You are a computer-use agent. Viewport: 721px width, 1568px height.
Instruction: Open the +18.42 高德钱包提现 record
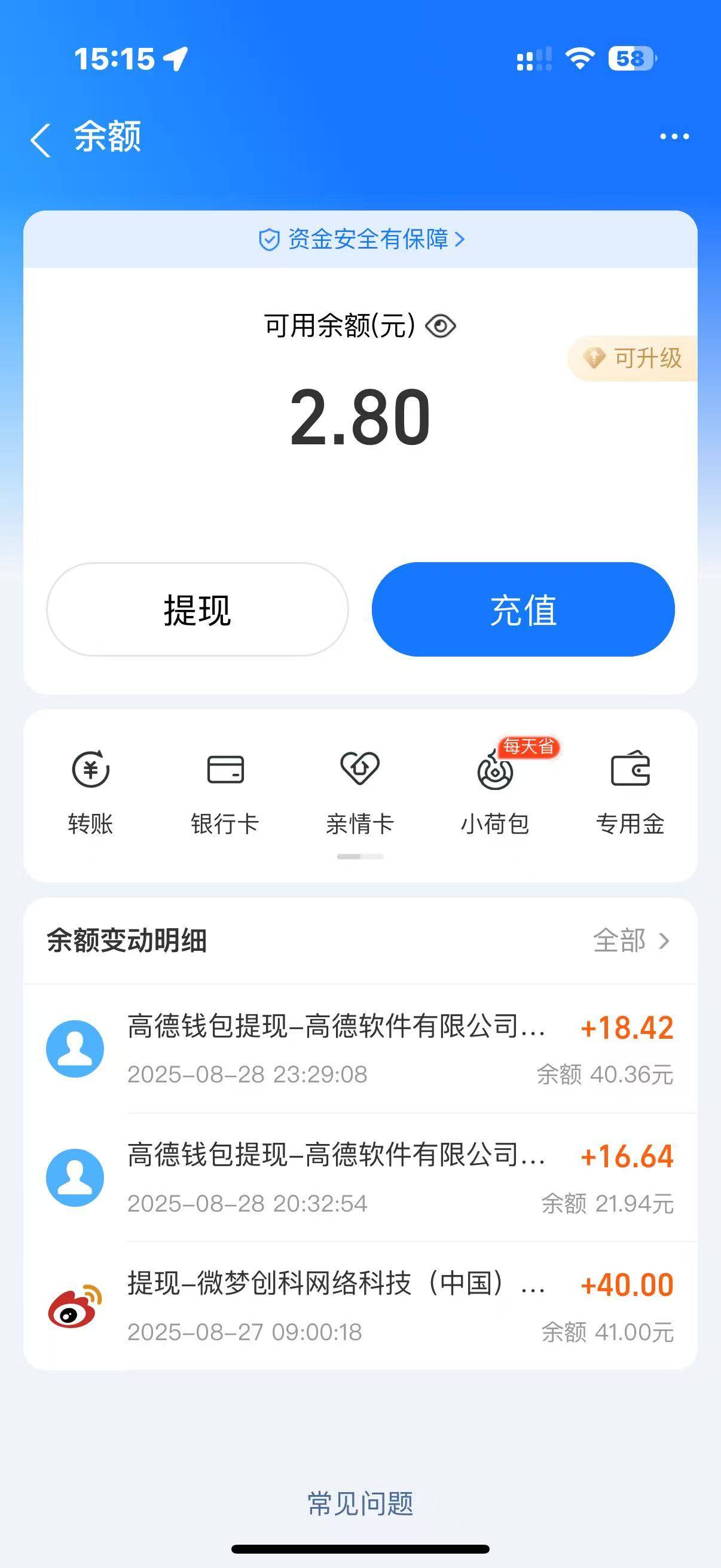click(360, 1049)
